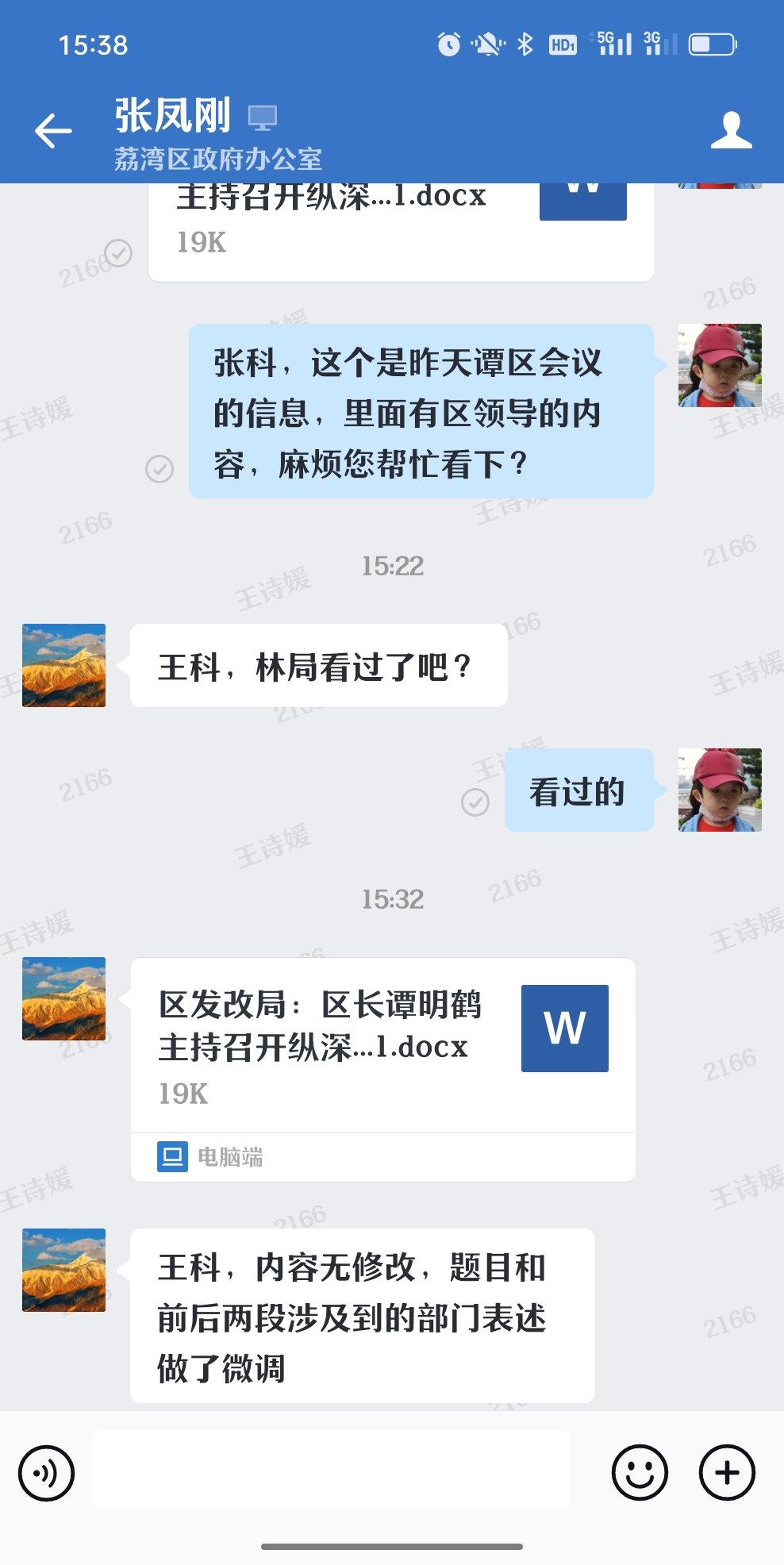
Task: Open contact profile icon in header
Action: tap(731, 131)
